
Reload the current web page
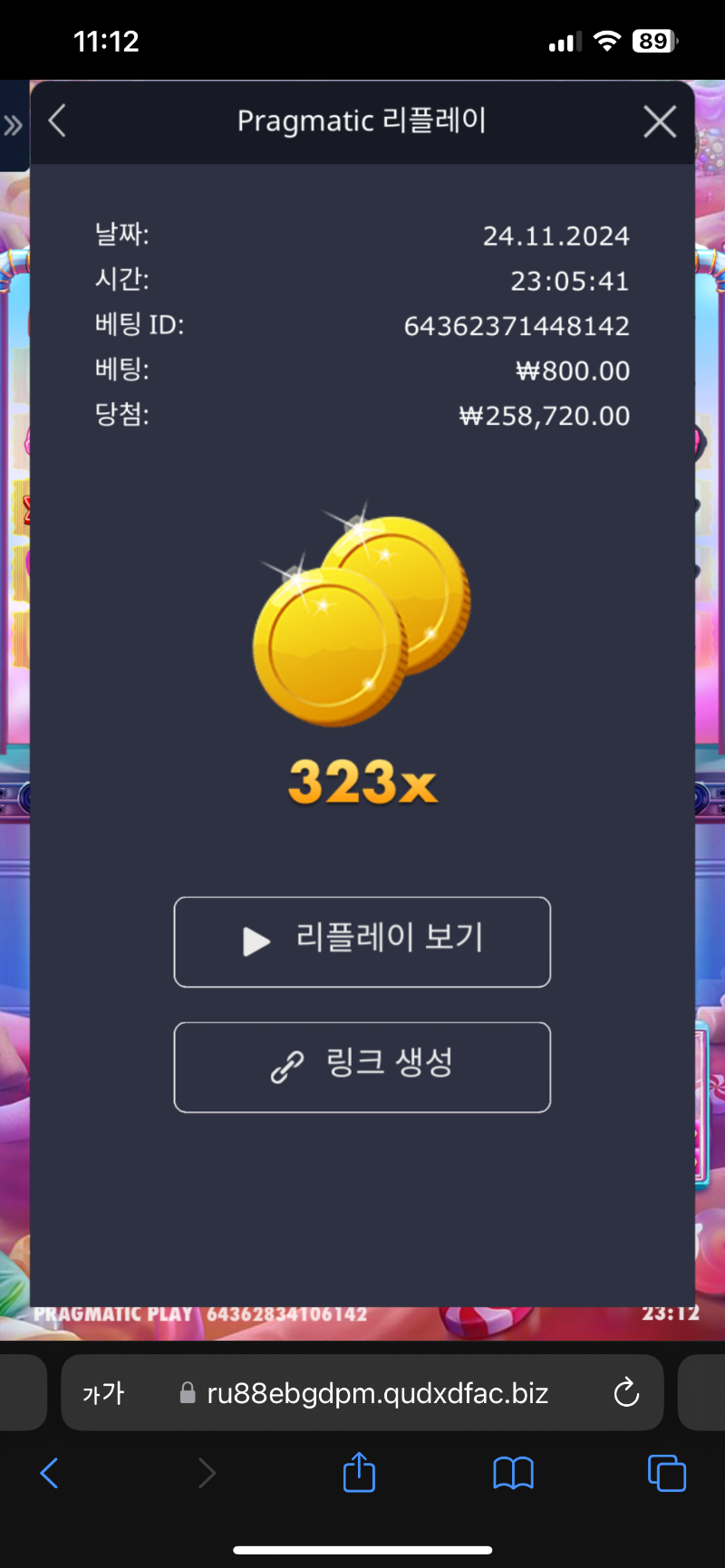[x=626, y=1392]
